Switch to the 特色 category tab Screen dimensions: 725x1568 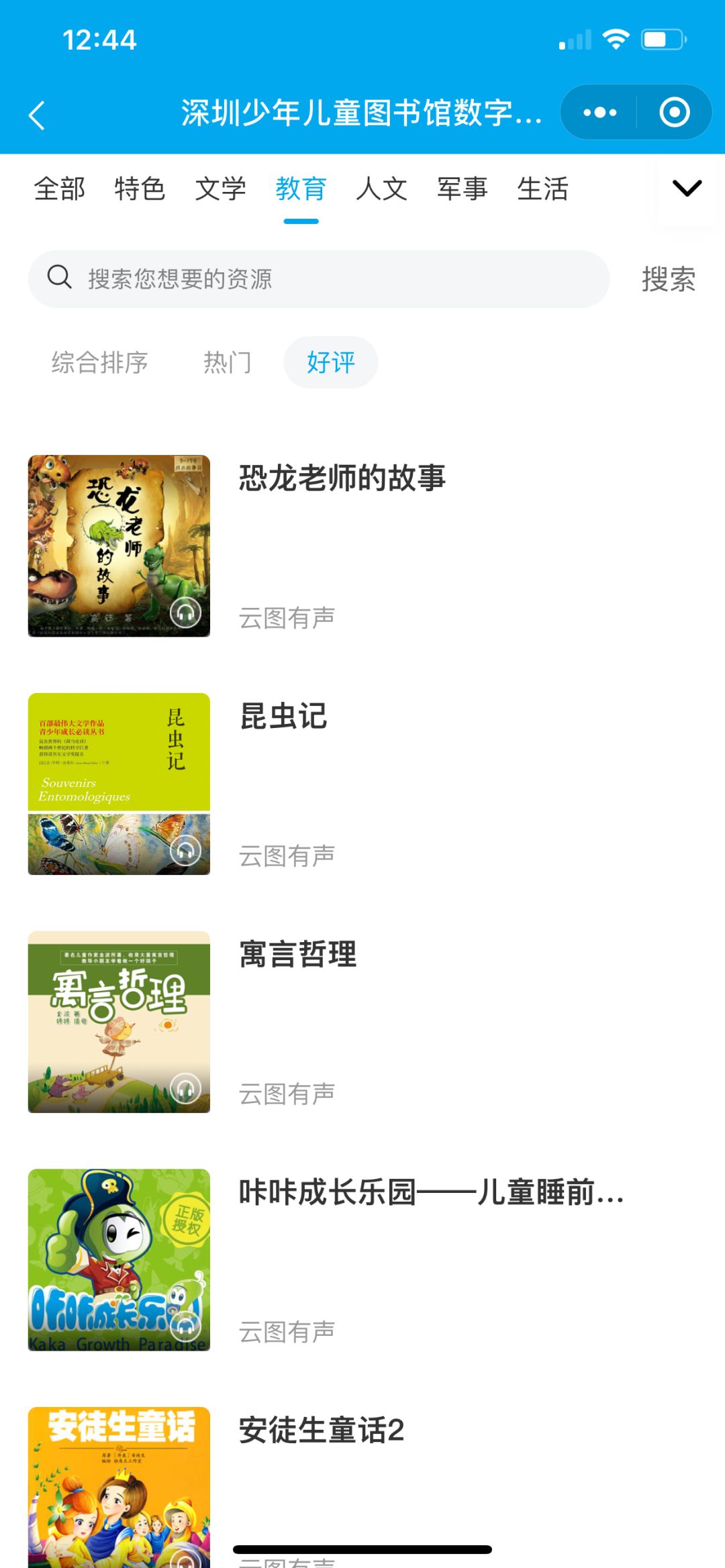point(140,189)
